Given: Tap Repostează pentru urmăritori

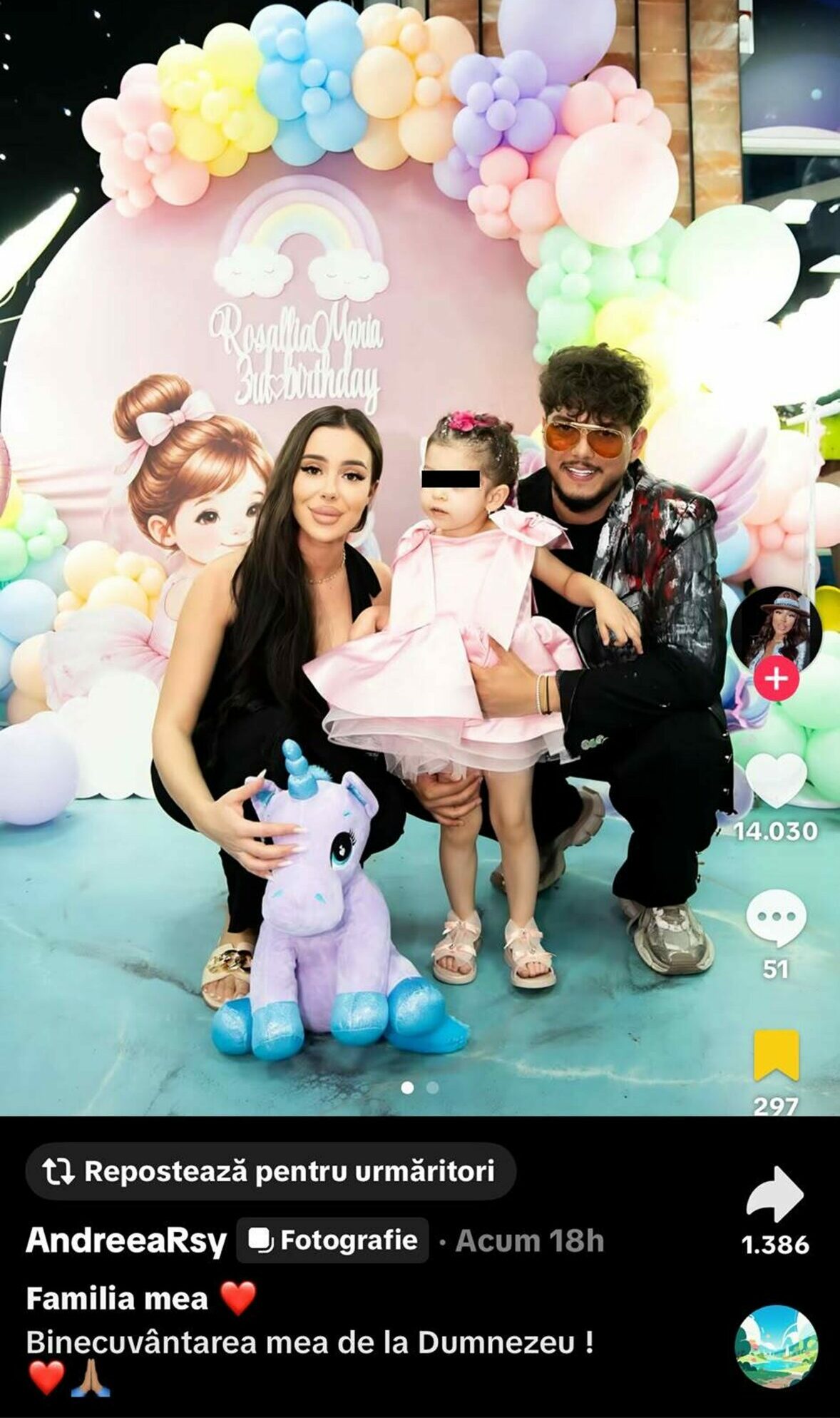Looking at the screenshot, I should tap(270, 1171).
